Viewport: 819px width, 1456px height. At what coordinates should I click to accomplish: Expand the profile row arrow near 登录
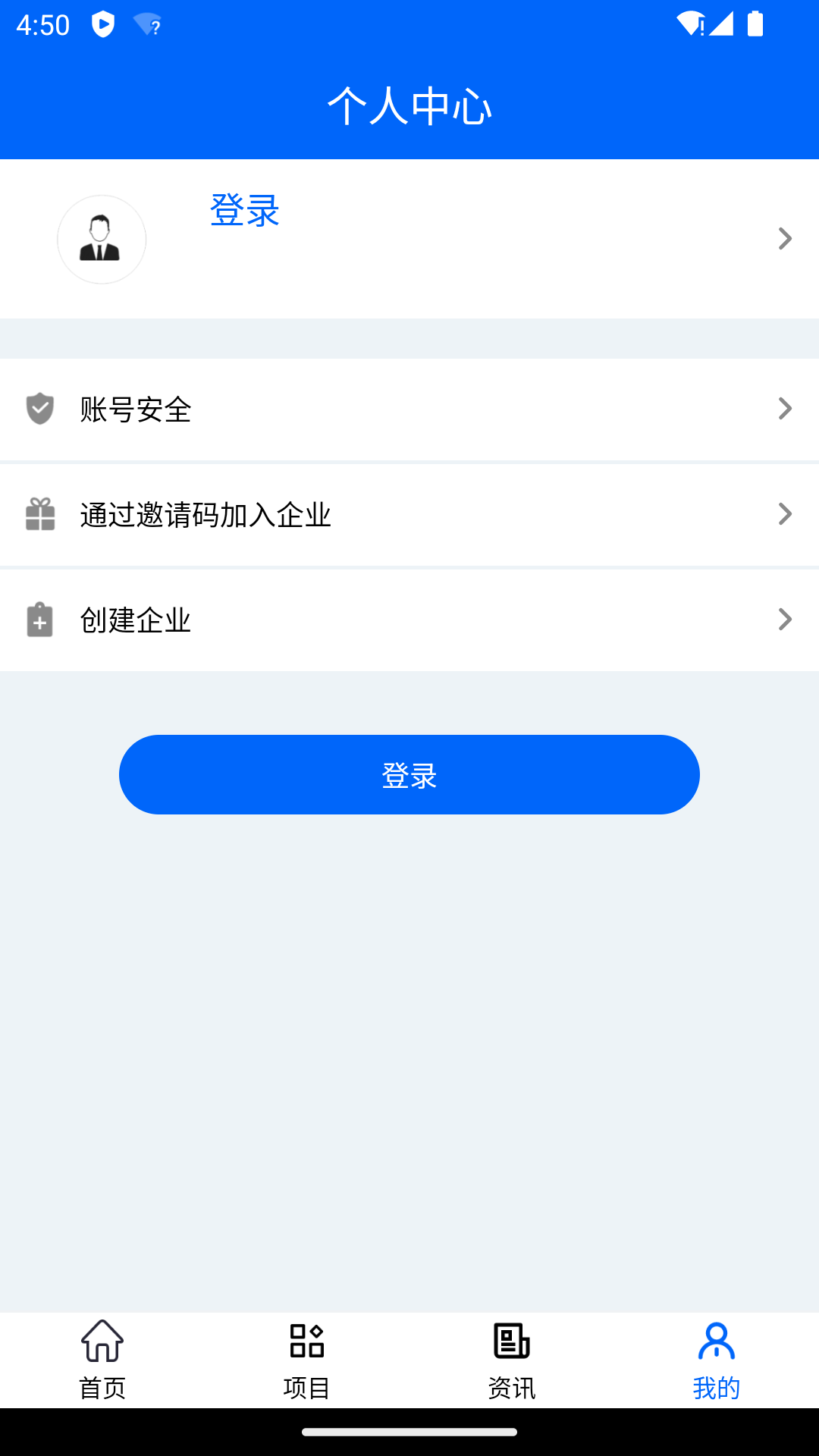785,239
